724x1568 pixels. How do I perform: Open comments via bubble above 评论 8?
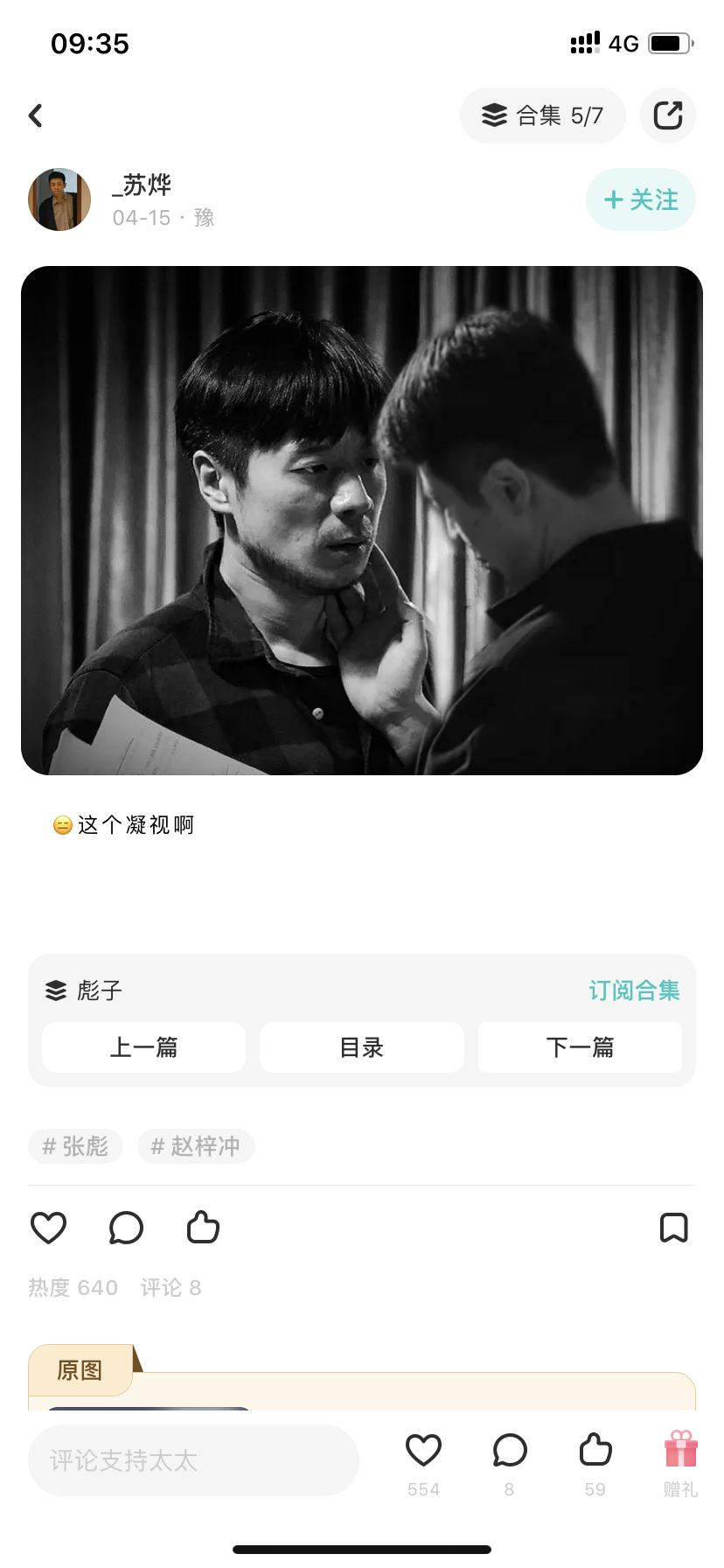point(126,1228)
